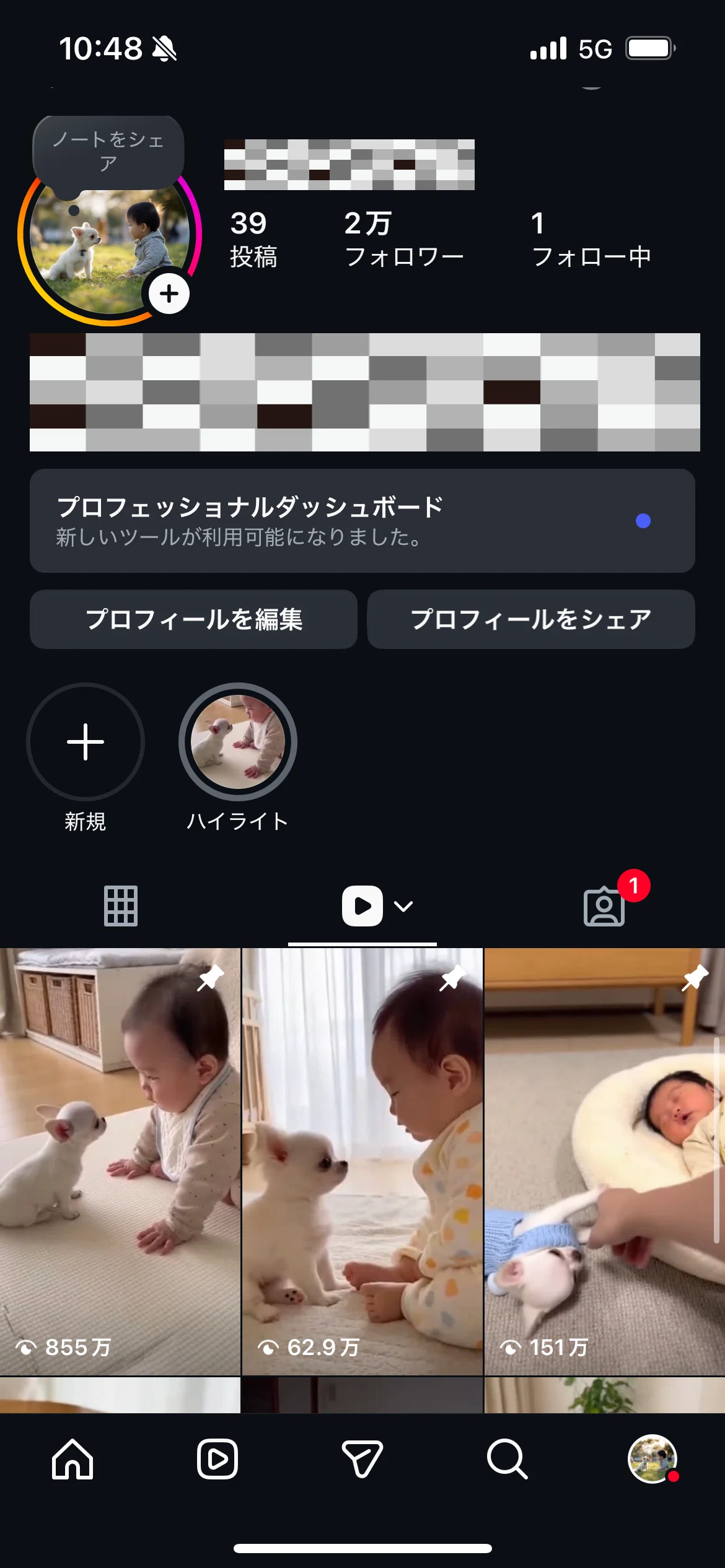Screen dimensions: 725x1568
Task: Tap the profile avatar in bottom bar
Action: point(652,1459)
